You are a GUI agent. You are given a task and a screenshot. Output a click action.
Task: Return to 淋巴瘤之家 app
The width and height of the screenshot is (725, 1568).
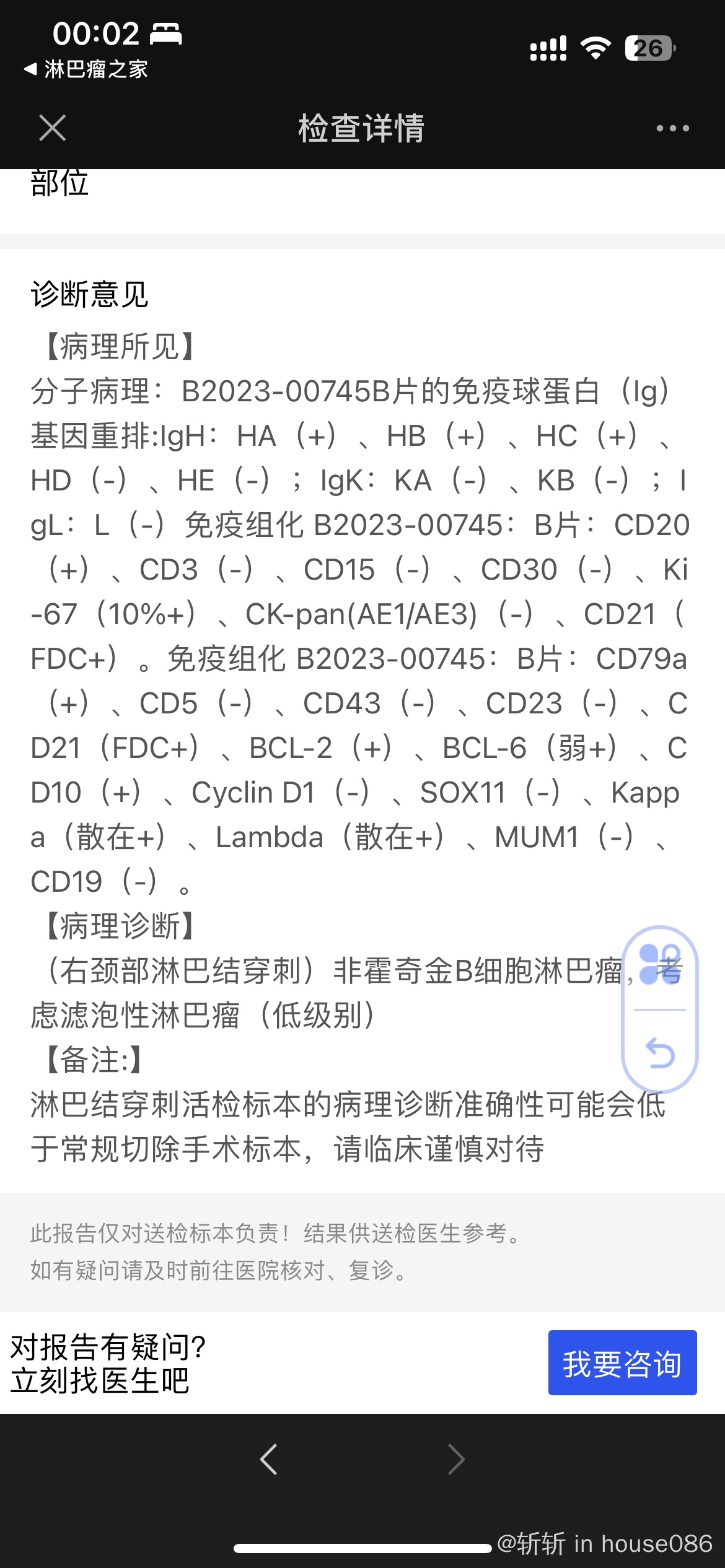(86, 69)
